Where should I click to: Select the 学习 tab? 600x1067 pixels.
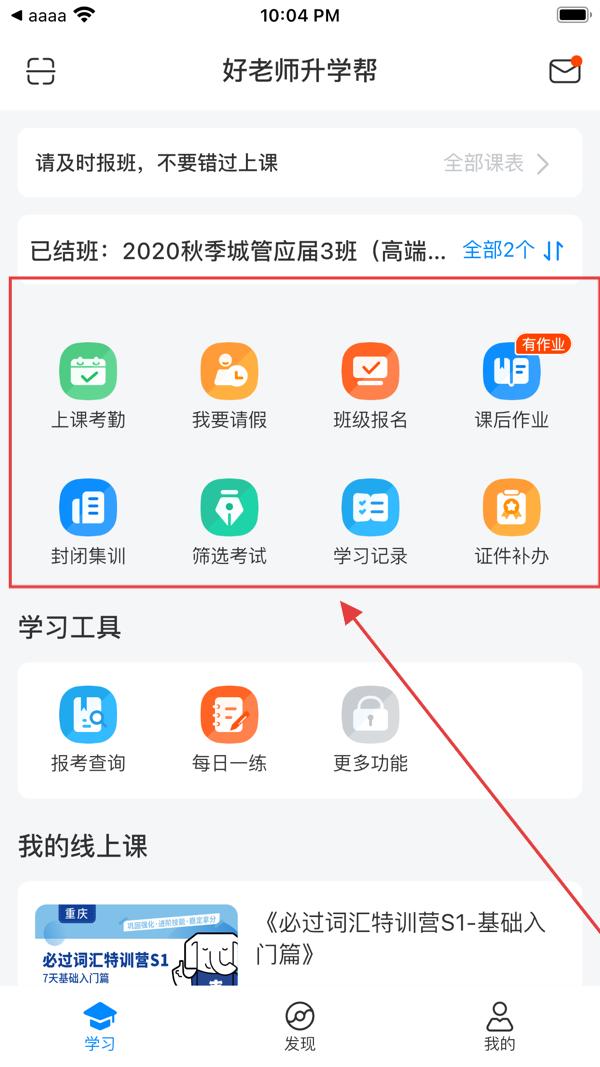[99, 1026]
